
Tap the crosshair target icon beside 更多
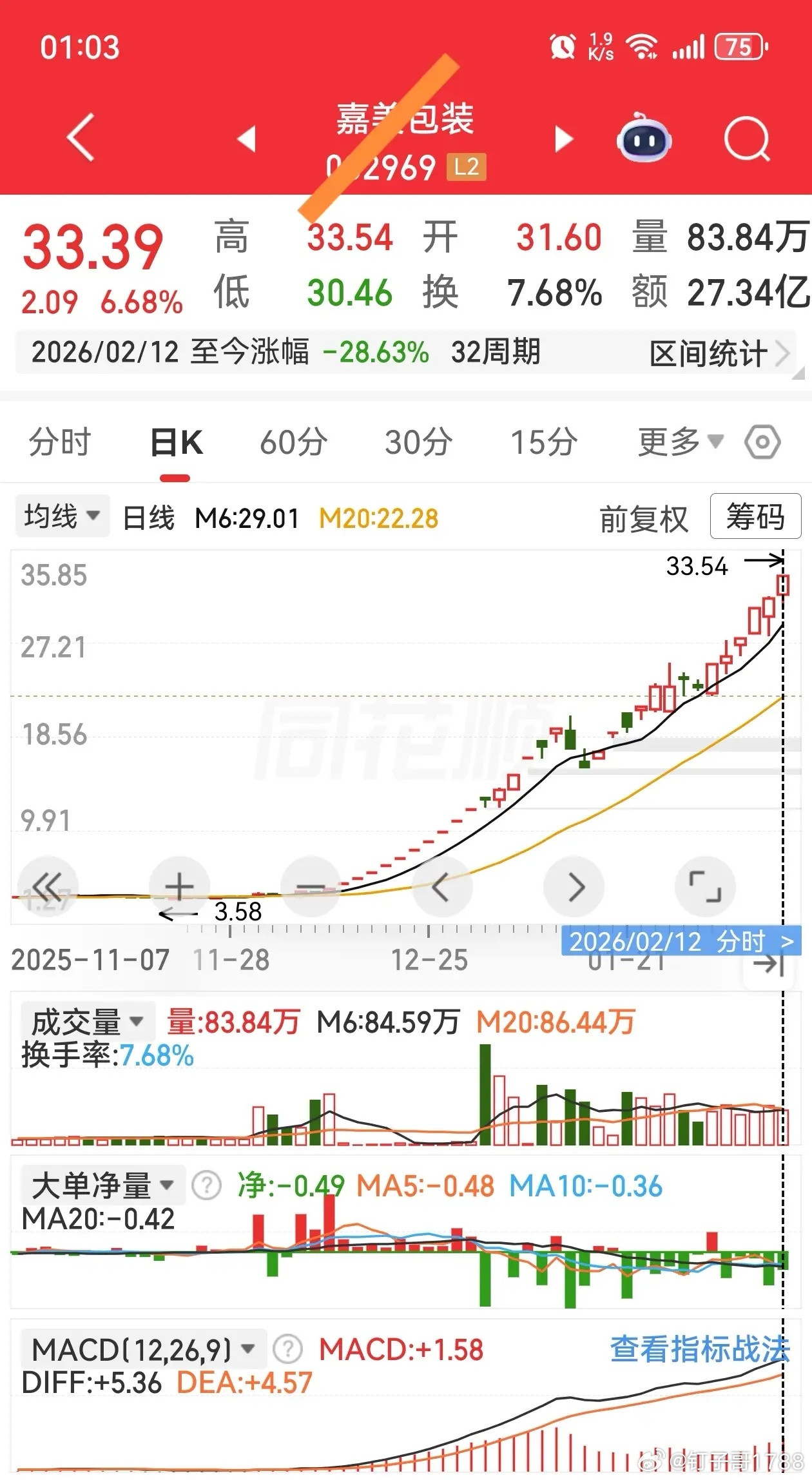tap(762, 442)
